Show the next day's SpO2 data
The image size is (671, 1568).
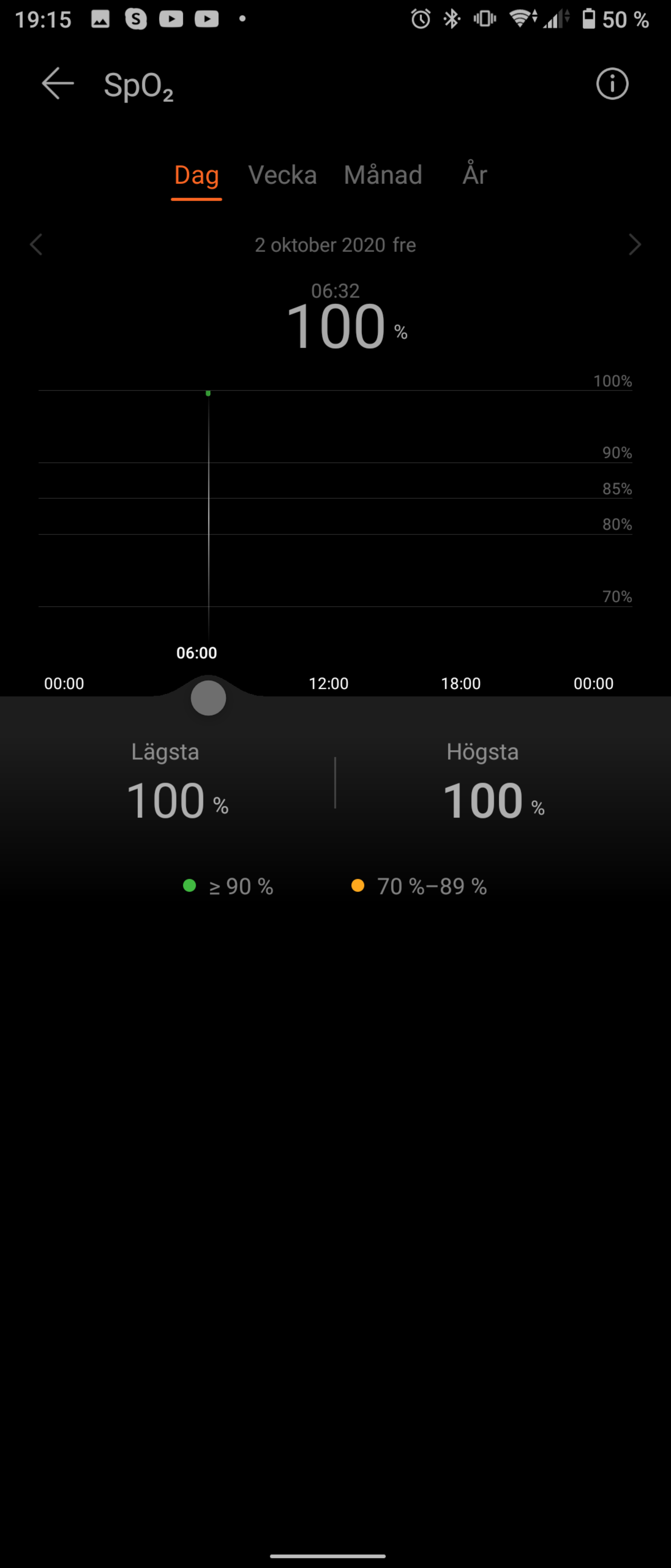coord(635,245)
